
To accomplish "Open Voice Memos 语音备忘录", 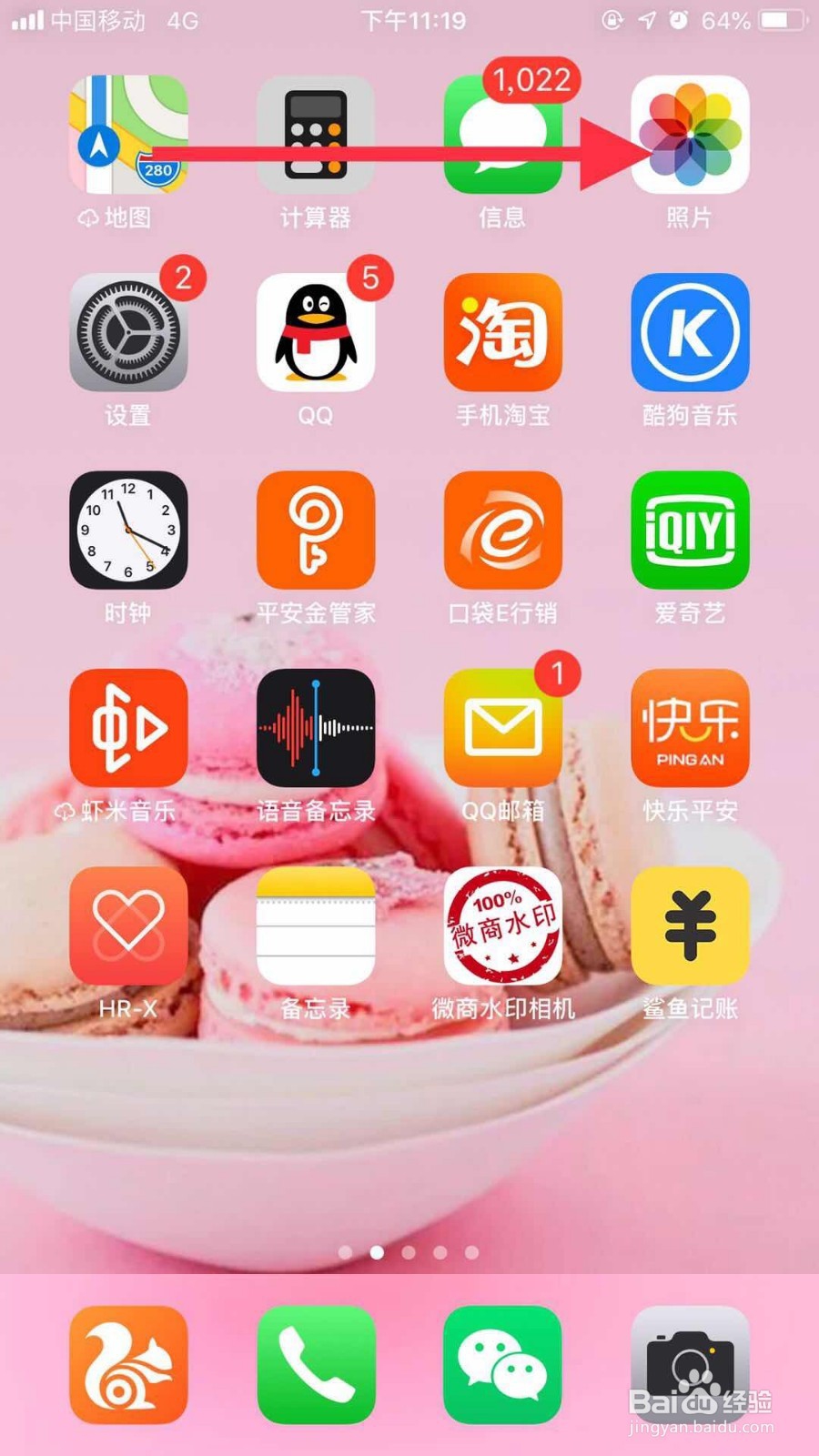I will point(316,728).
